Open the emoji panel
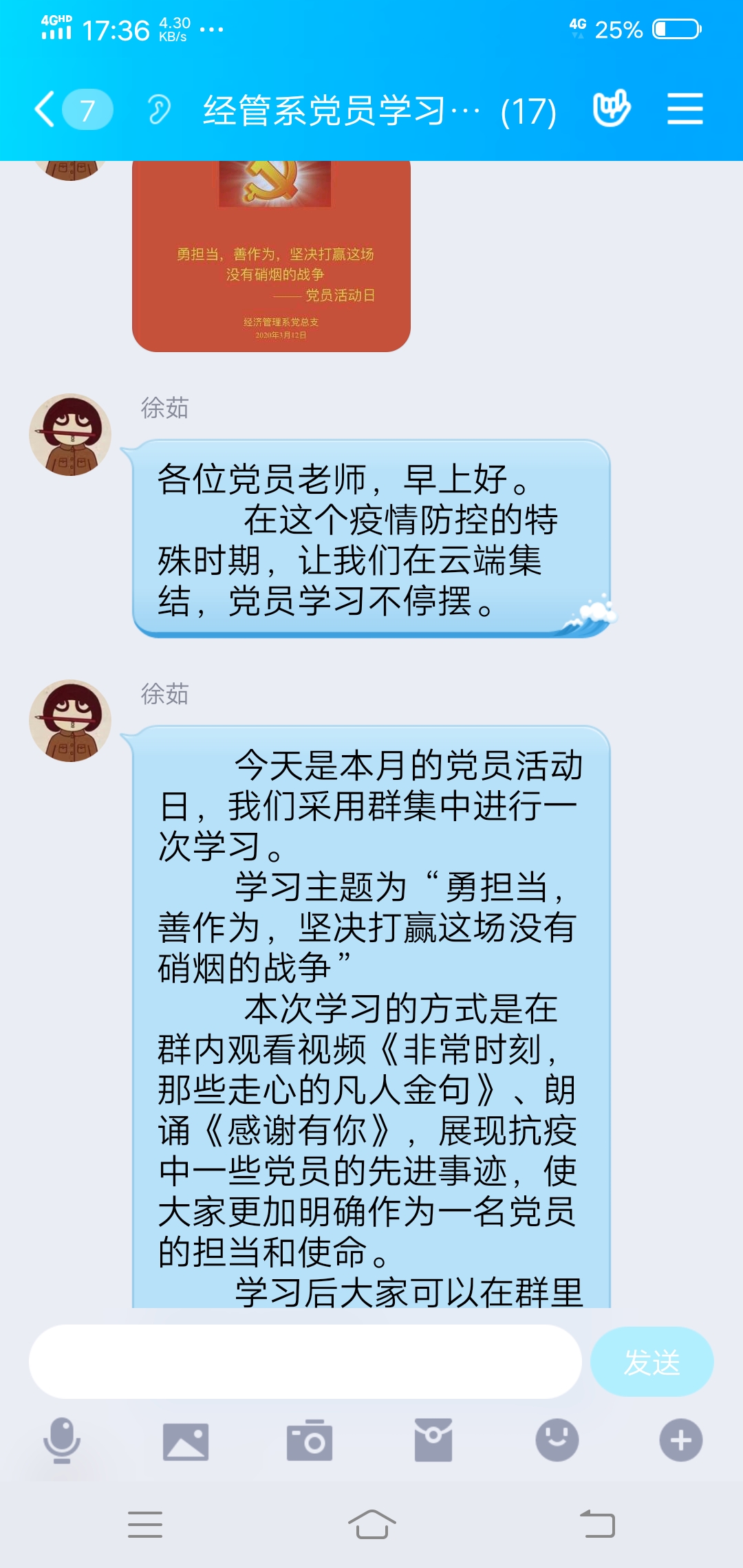The image size is (743, 1568). (557, 1440)
